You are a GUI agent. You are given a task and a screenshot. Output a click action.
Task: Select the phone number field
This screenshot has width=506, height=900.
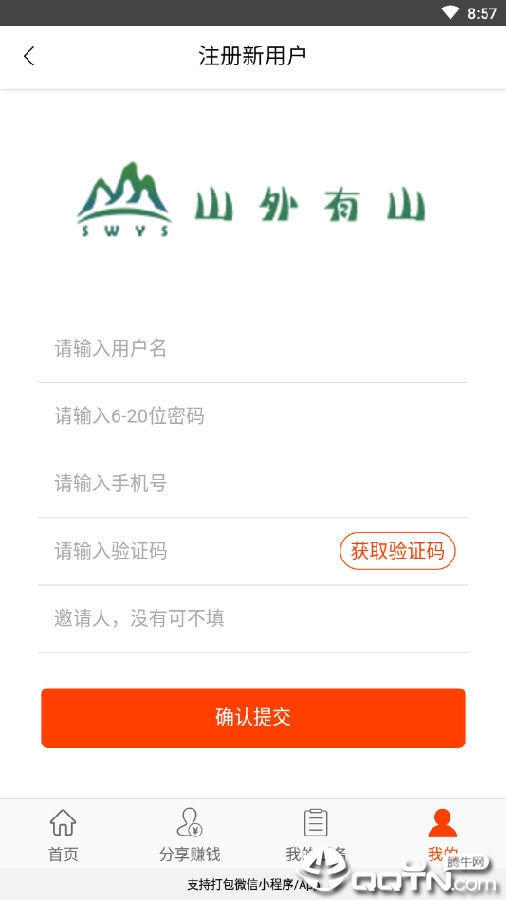(253, 483)
